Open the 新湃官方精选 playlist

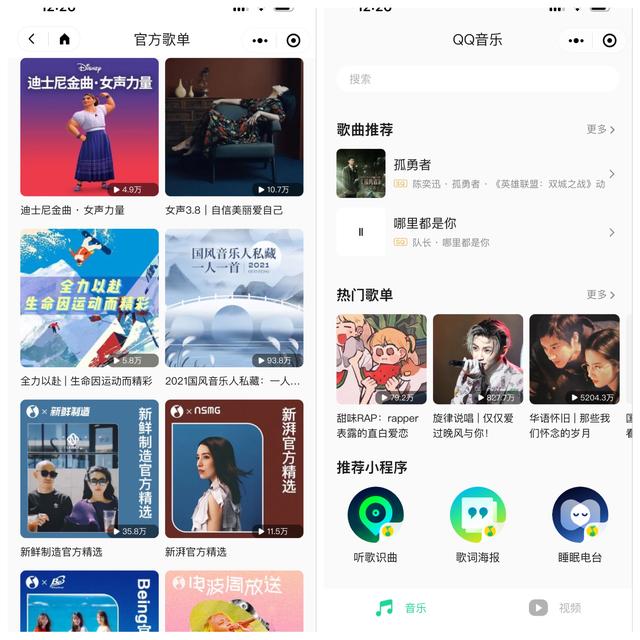(x=234, y=469)
